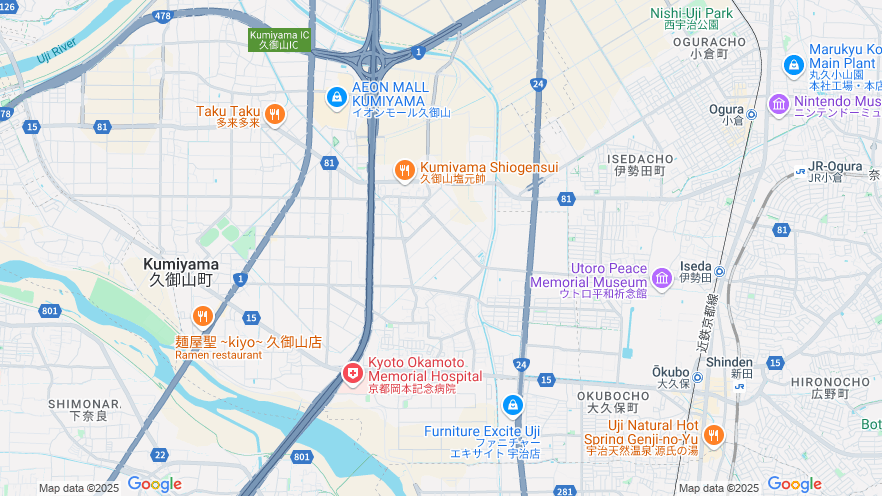The image size is (882, 496).
Task: Select the Iseda station marker
Action: (x=719, y=271)
